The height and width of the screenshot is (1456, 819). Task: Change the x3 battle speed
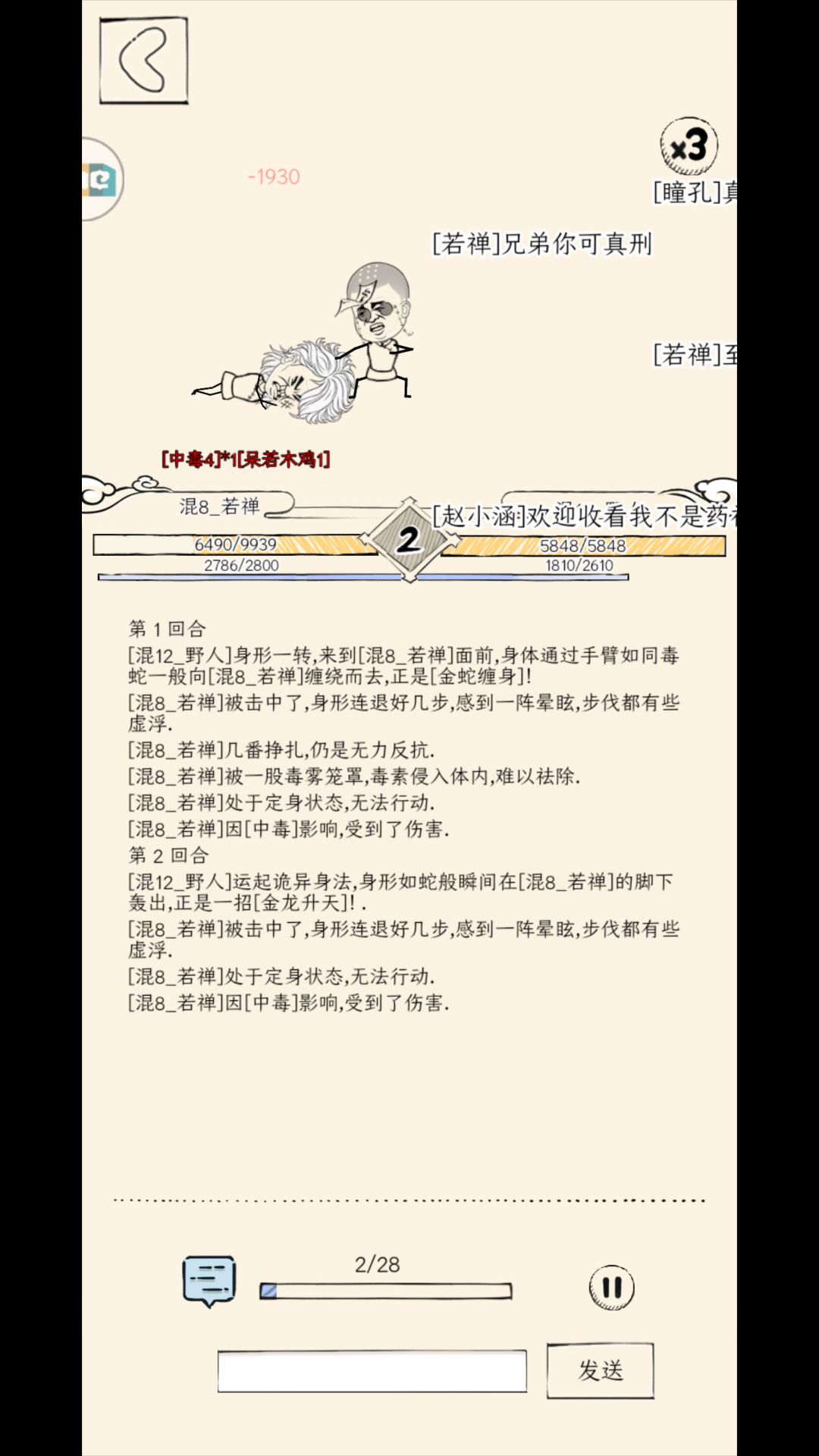click(x=689, y=146)
